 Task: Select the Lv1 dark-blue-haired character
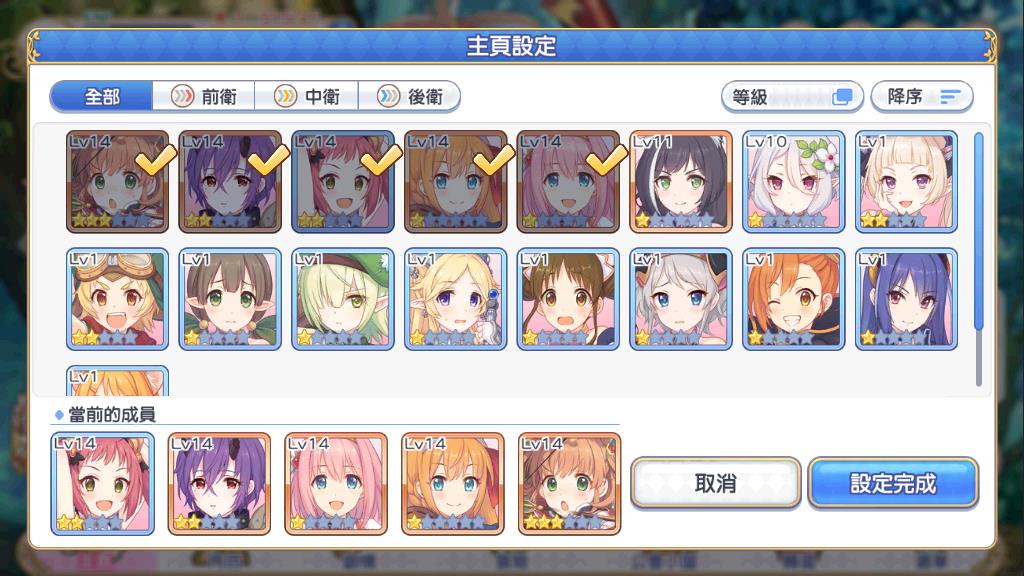(x=906, y=299)
